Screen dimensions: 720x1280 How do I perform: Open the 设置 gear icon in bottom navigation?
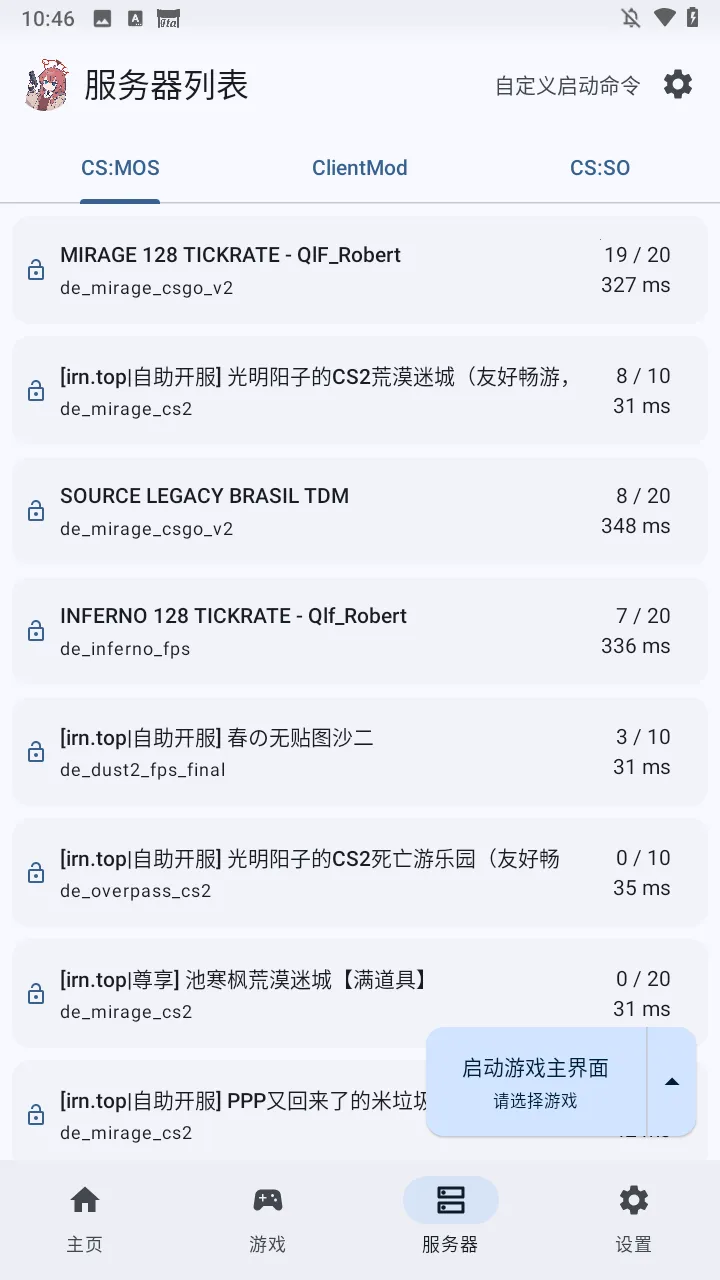(633, 1199)
